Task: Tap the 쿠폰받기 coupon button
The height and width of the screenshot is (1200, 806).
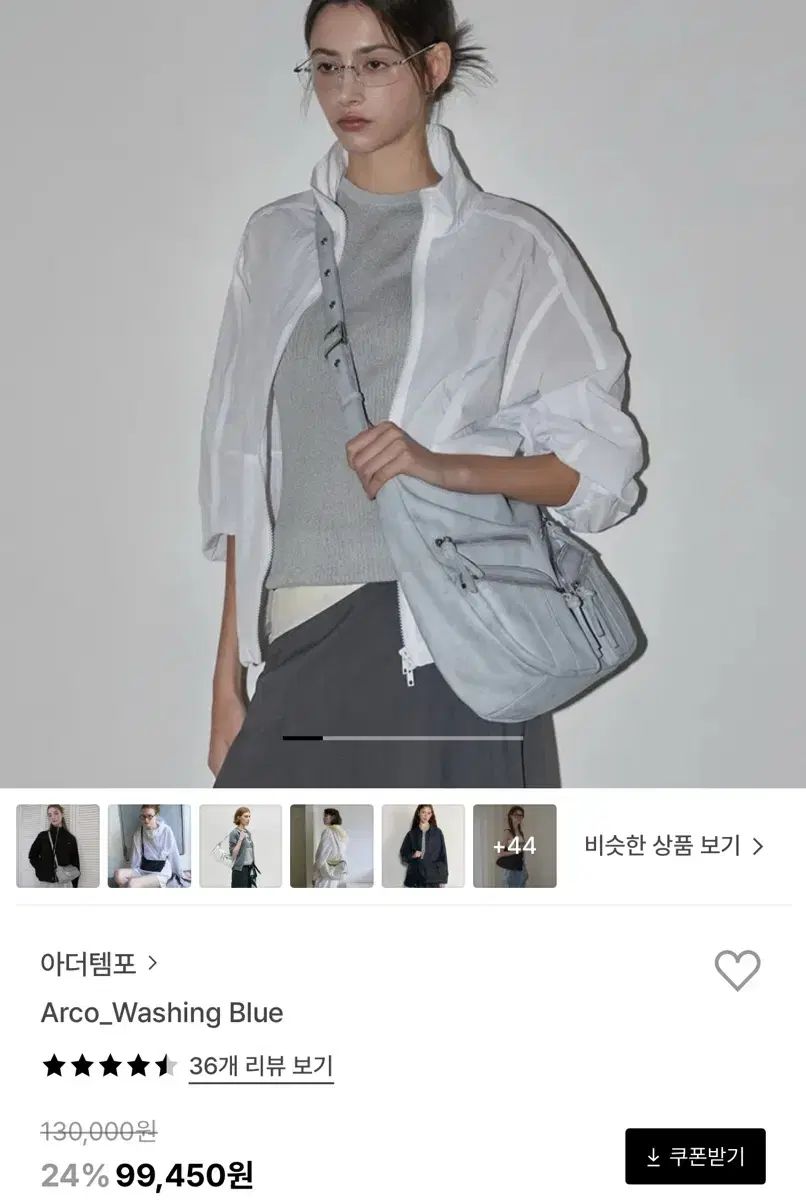Action: pos(695,1157)
